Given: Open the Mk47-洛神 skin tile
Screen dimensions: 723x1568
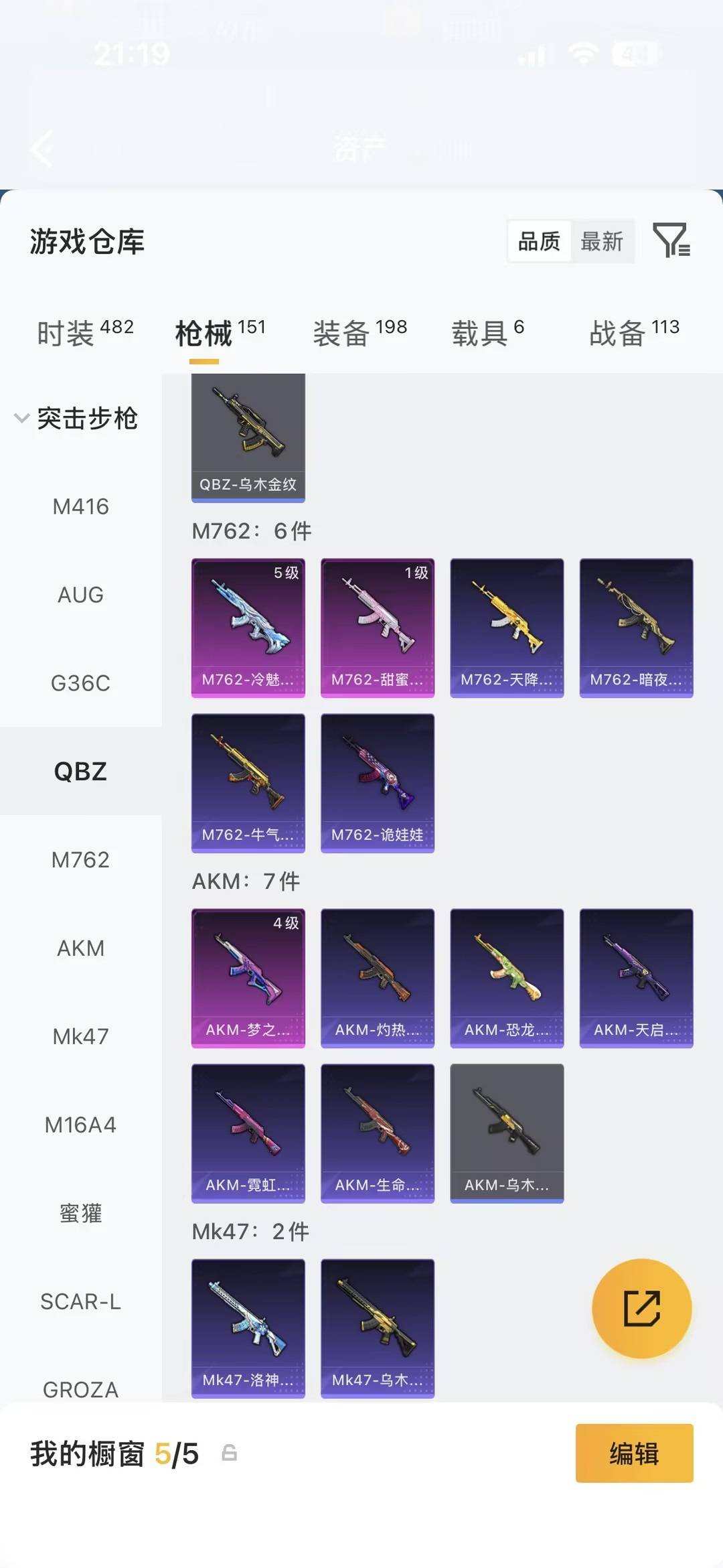Looking at the screenshot, I should pos(248,1328).
